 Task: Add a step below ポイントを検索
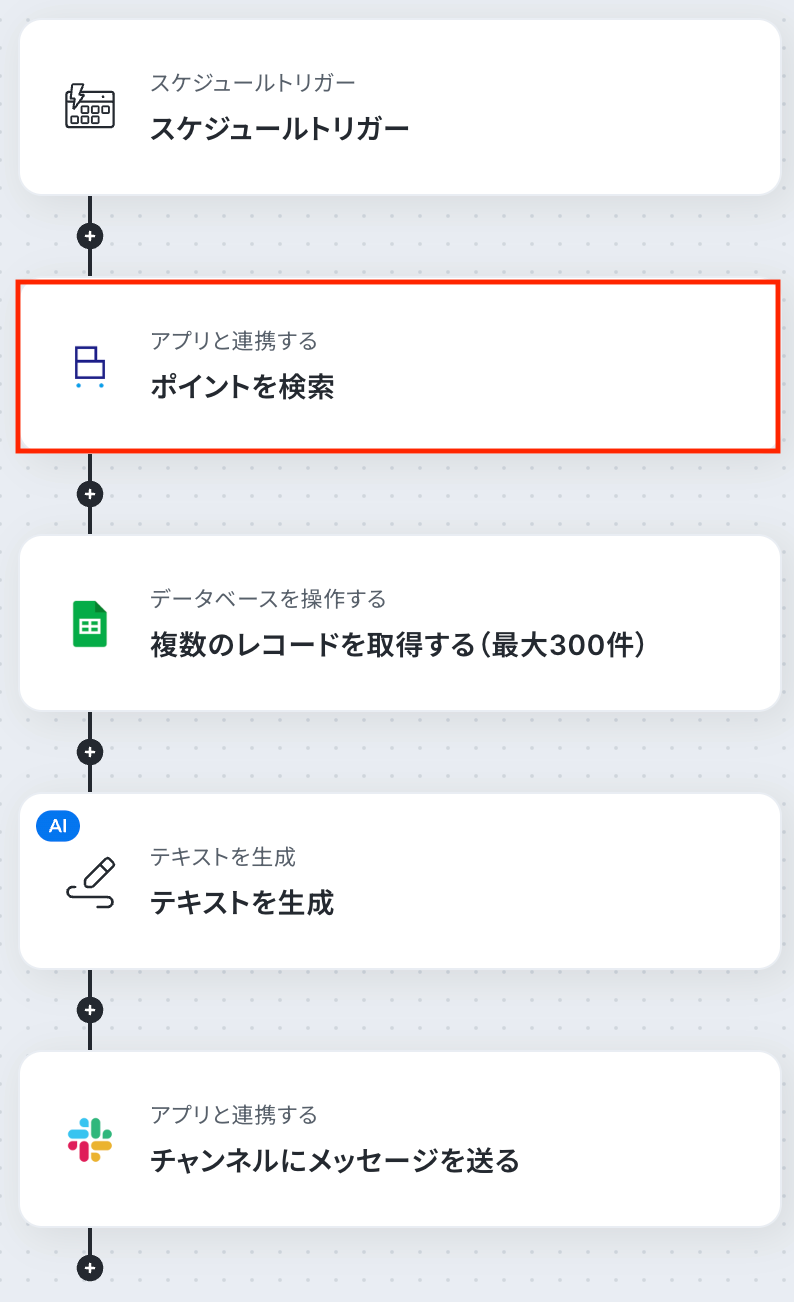[x=90, y=494]
